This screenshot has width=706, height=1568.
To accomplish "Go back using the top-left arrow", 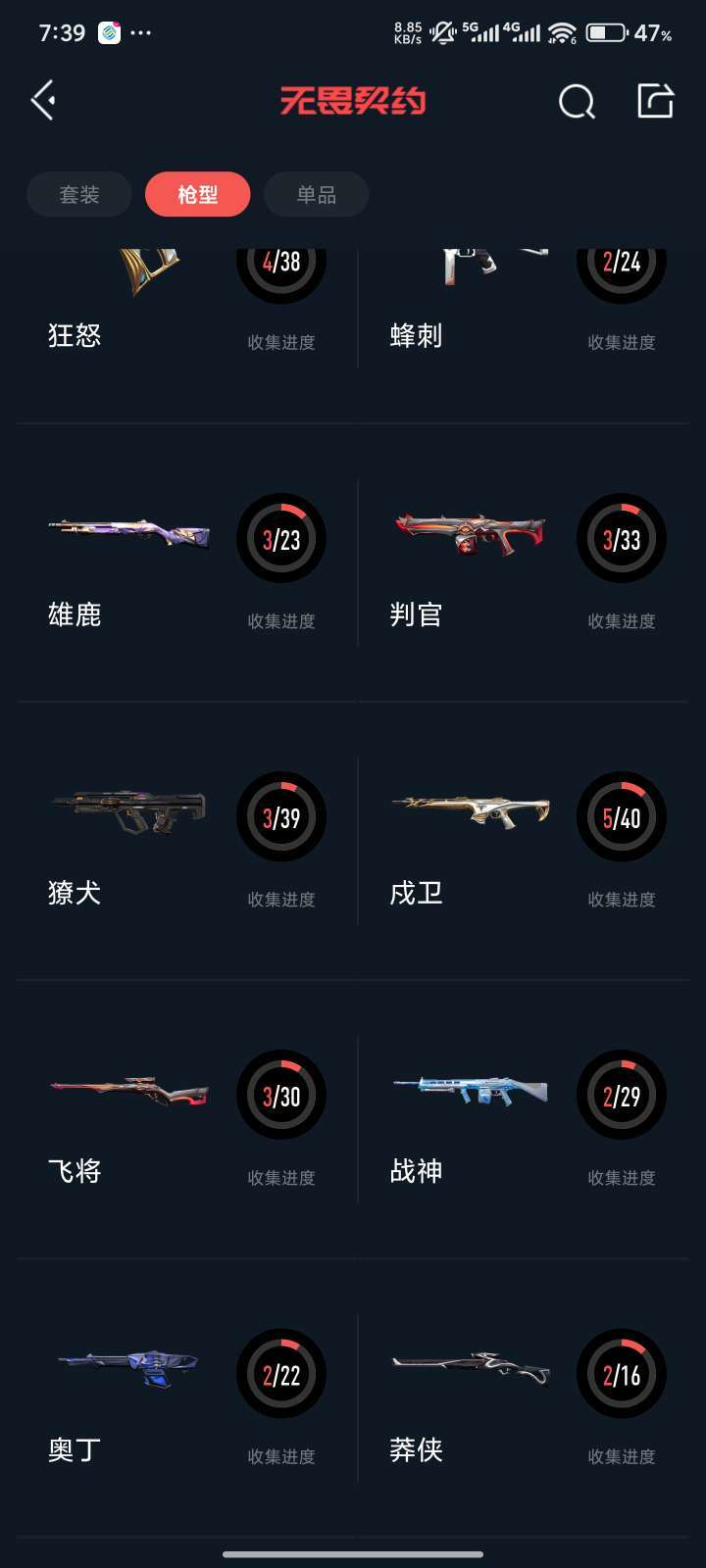I will (43, 100).
